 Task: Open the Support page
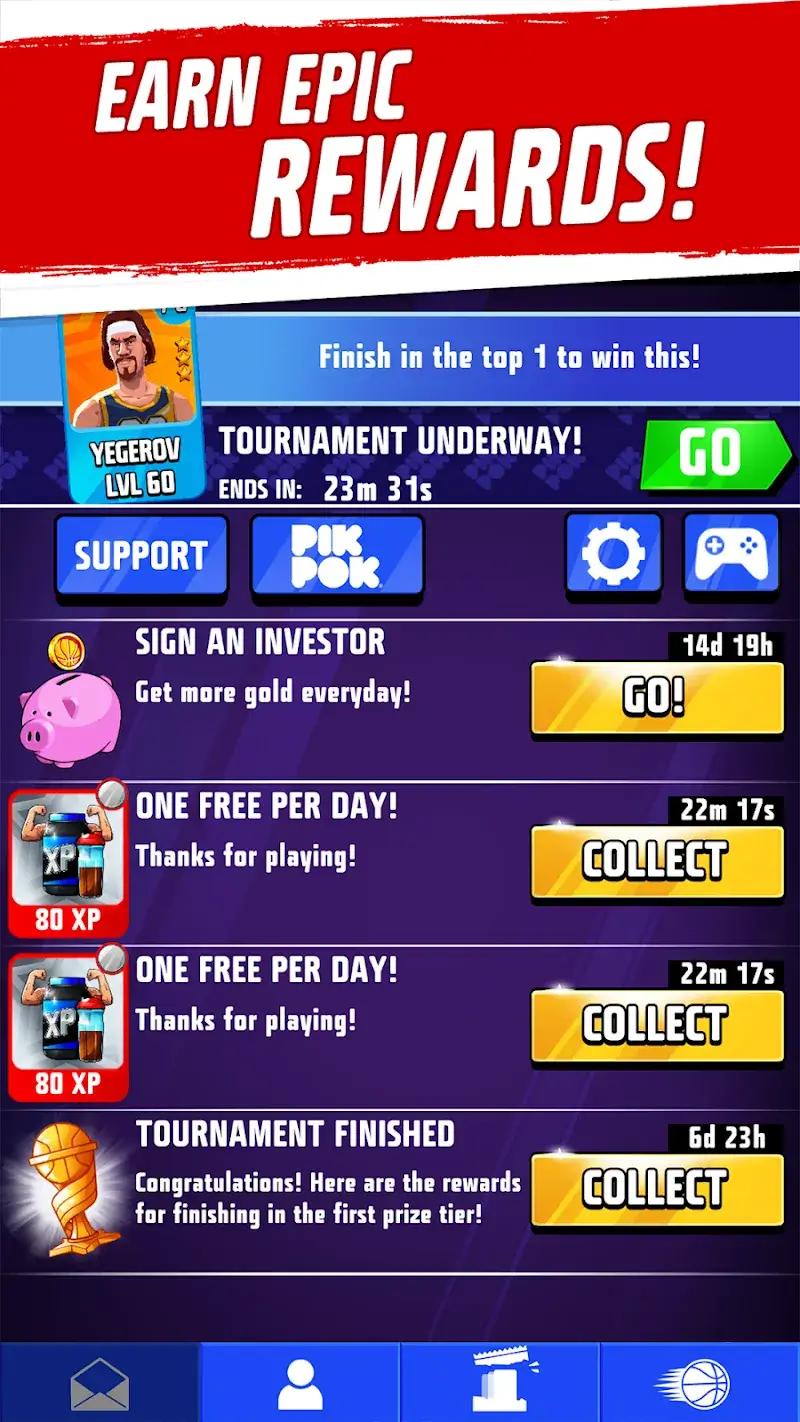[139, 556]
